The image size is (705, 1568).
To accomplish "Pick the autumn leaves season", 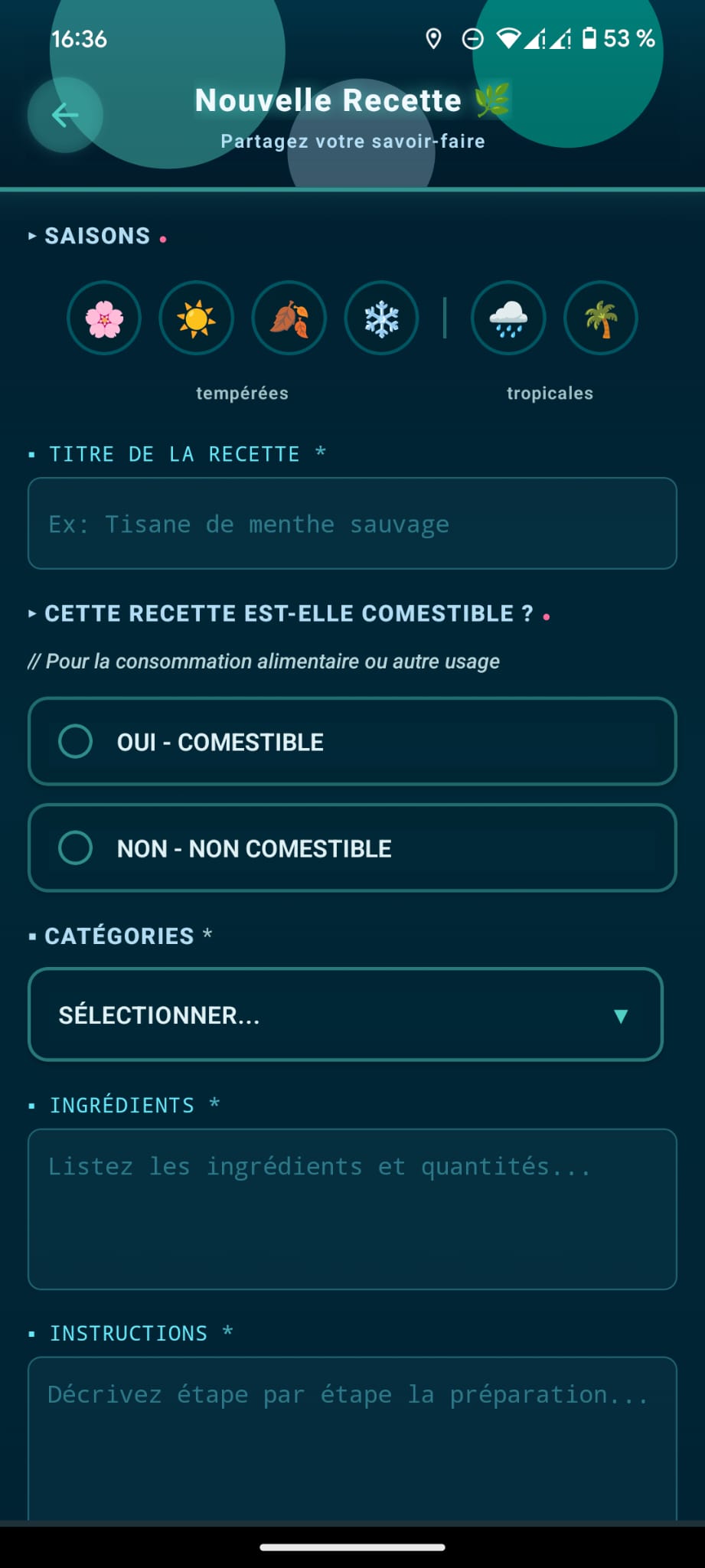I will point(289,318).
